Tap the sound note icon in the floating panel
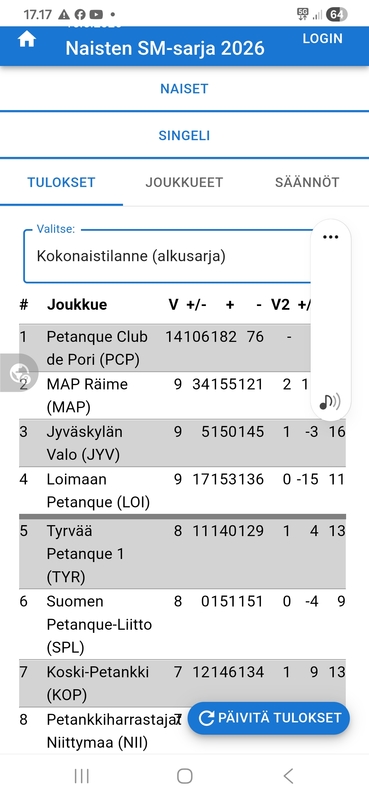The width and height of the screenshot is (369, 800). click(330, 402)
